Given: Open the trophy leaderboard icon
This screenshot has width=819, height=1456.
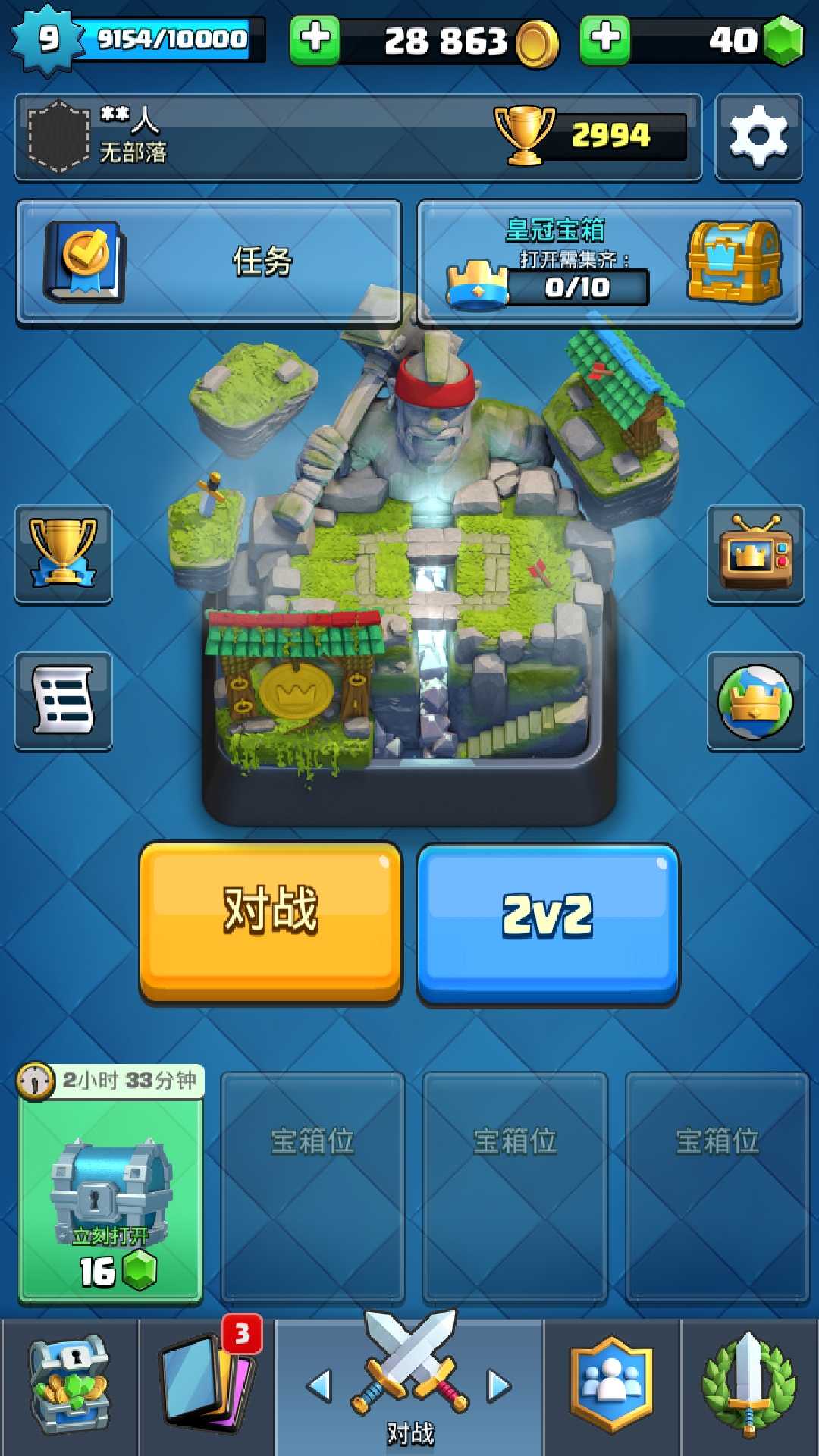Looking at the screenshot, I should 64,554.
